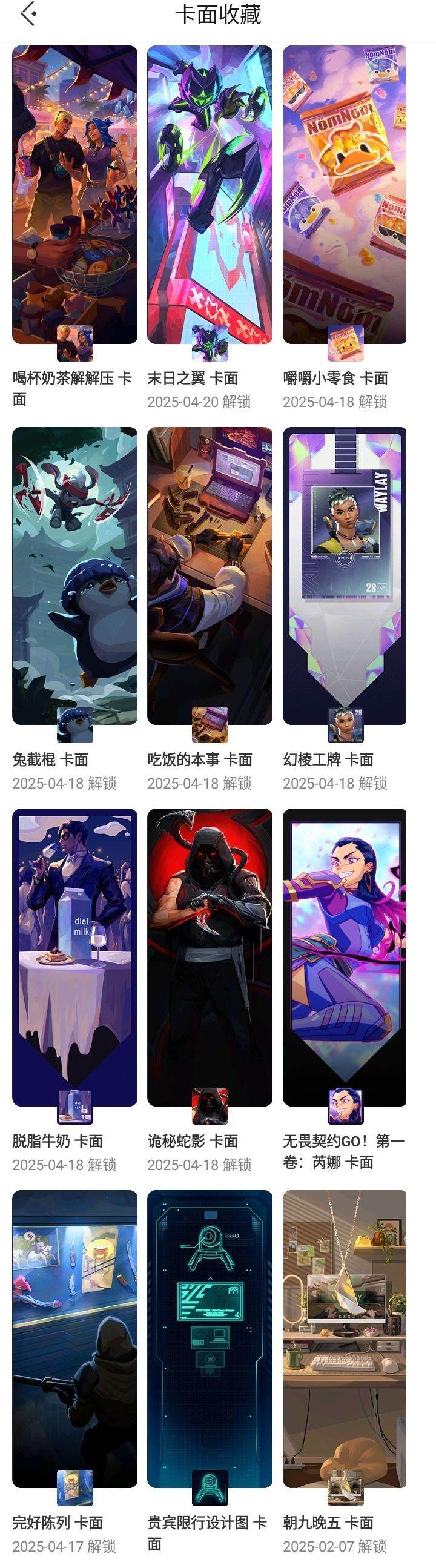The width and height of the screenshot is (436, 1568).
Task: Open the 无畏契约GO 芮娜 card
Action: tap(345, 957)
